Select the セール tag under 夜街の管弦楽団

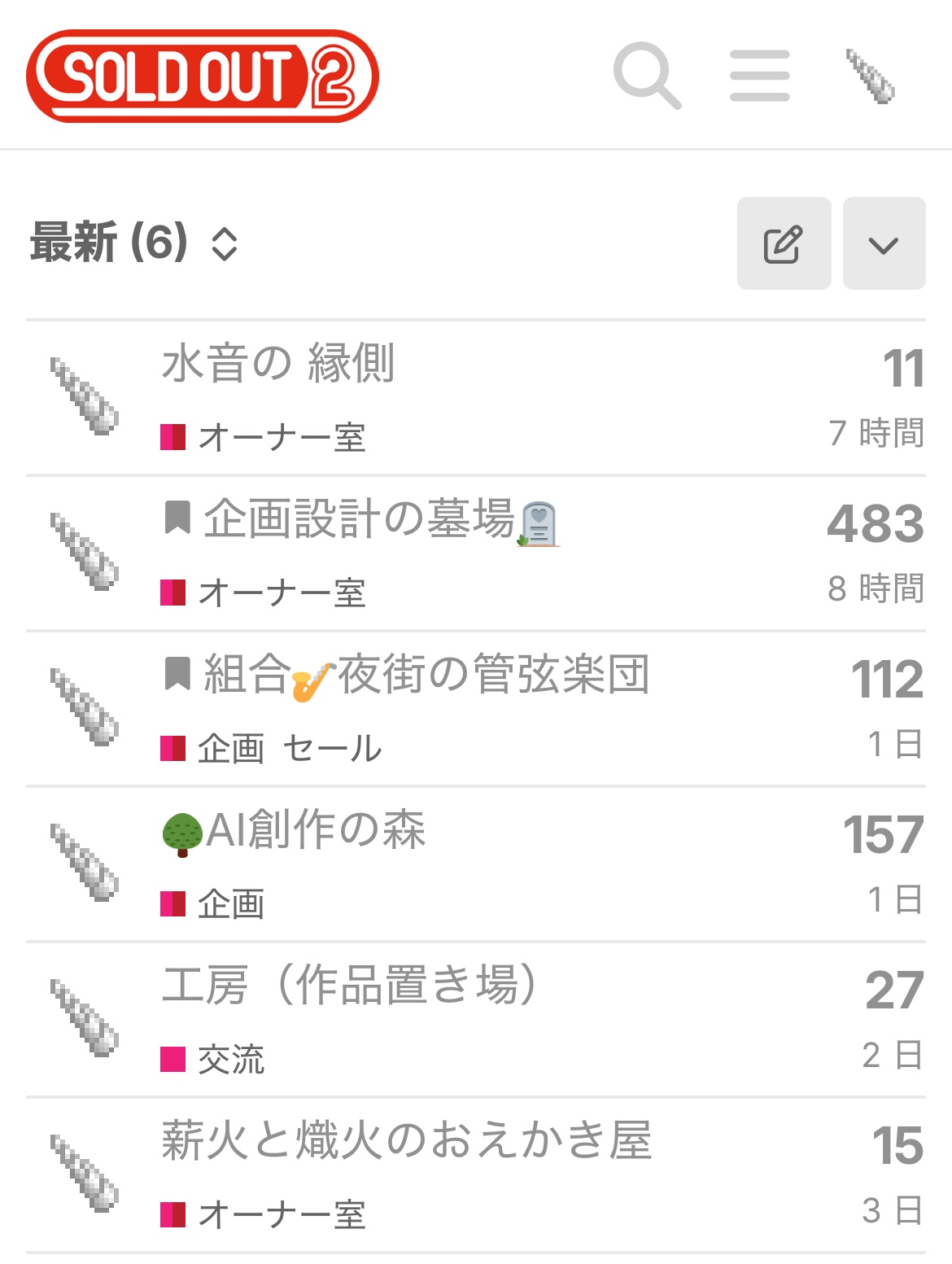pos(333,749)
